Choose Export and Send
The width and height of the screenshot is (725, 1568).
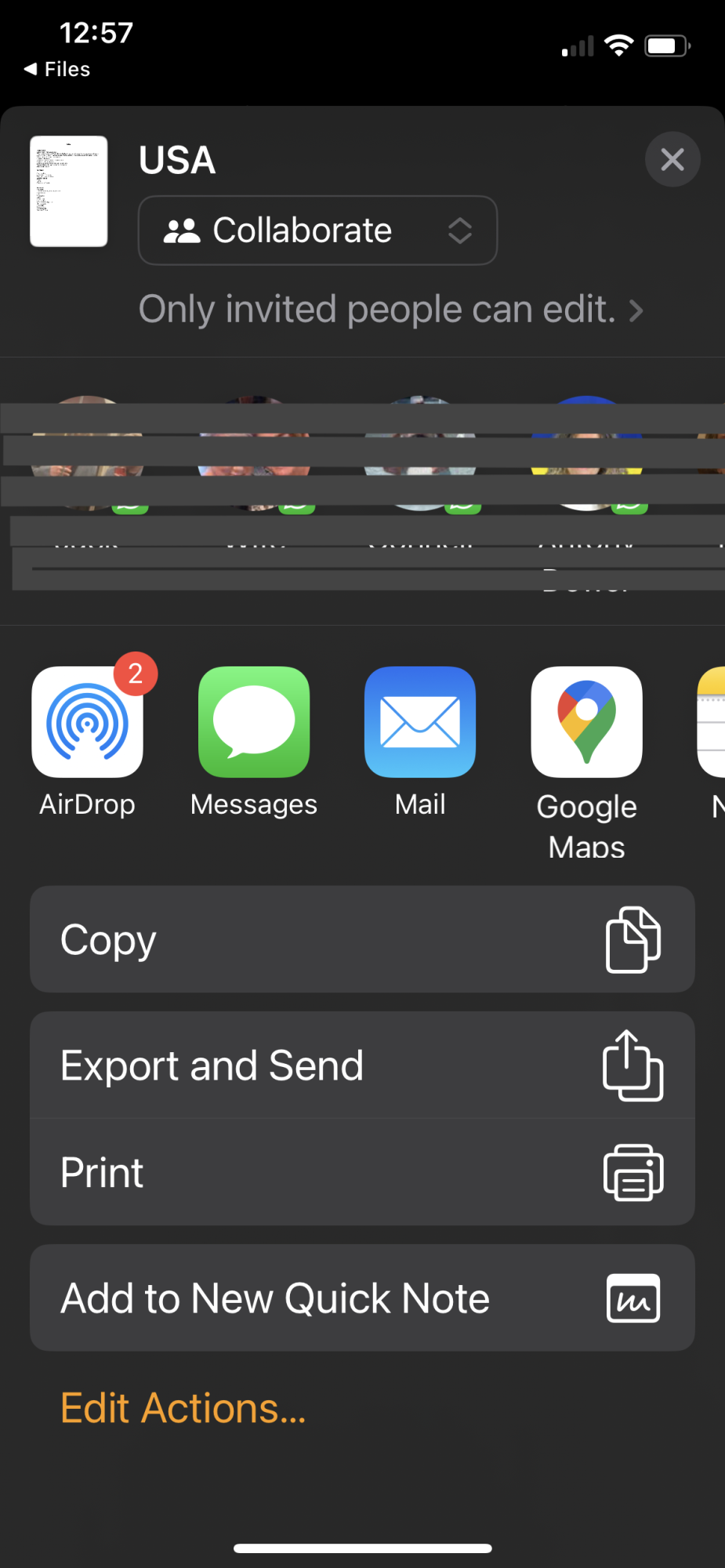[x=362, y=1065]
